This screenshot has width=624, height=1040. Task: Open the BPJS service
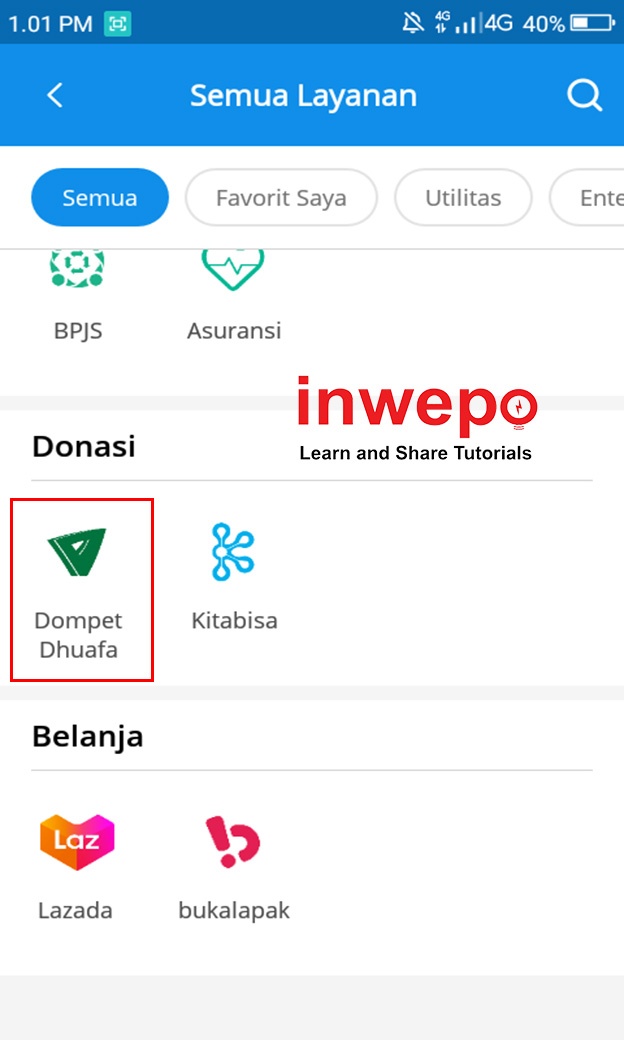(x=78, y=293)
